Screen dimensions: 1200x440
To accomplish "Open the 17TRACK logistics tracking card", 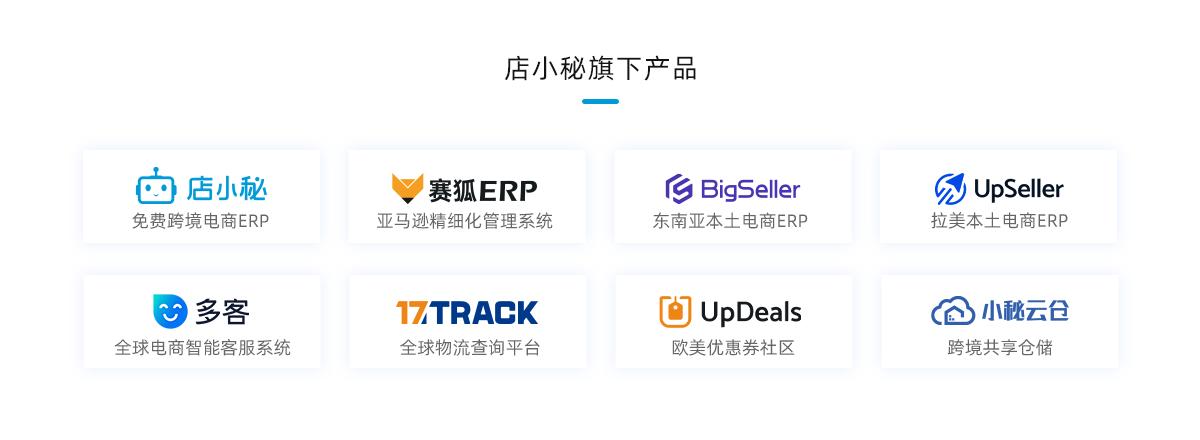I will click(x=466, y=322).
